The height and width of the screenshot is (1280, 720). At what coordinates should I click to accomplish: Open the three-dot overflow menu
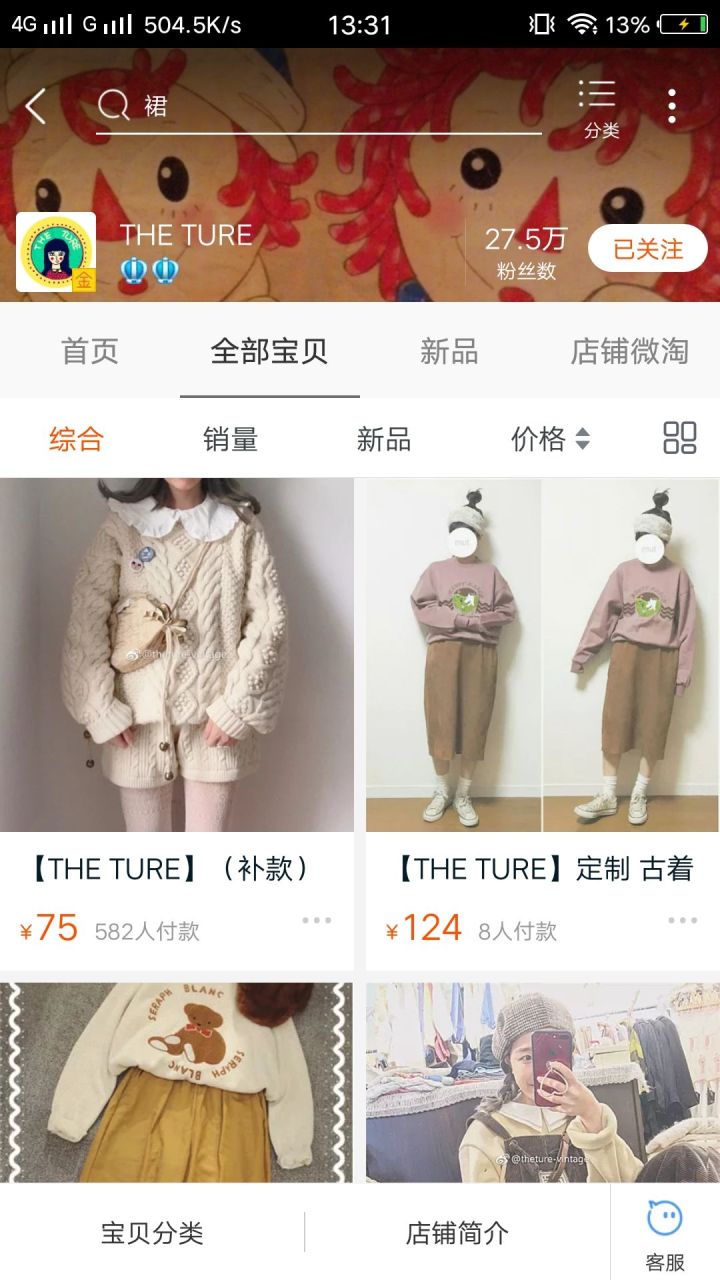(x=672, y=106)
